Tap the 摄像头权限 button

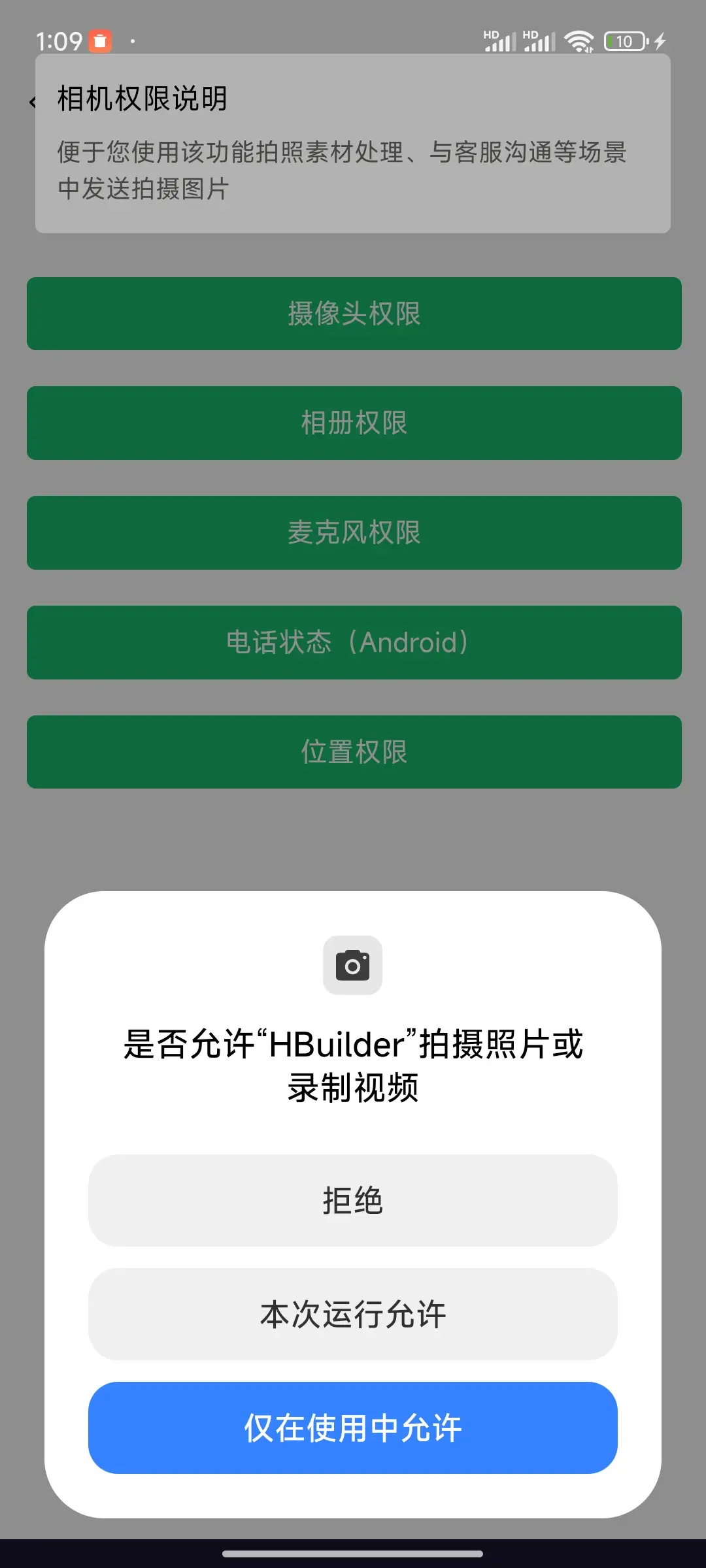(x=354, y=314)
